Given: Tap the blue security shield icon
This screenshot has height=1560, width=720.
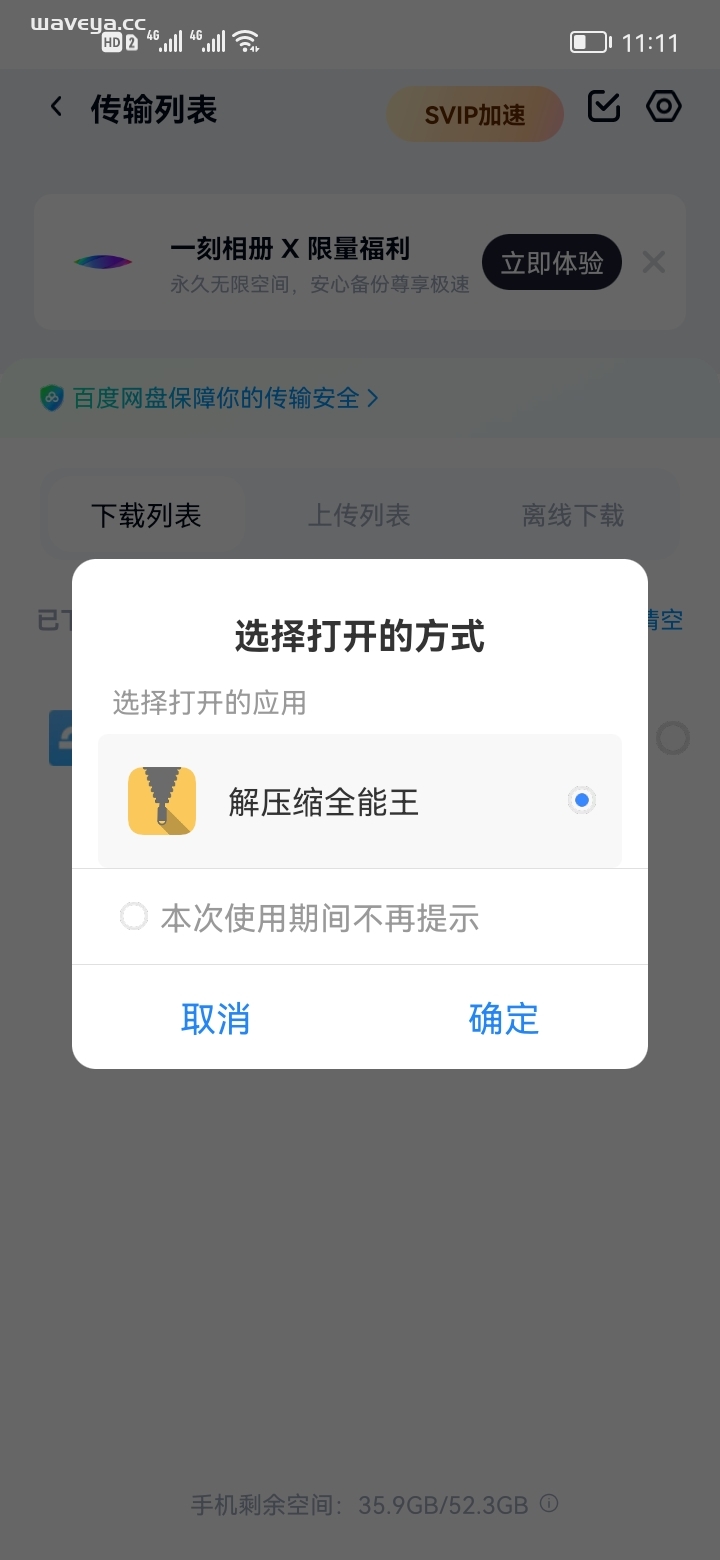Looking at the screenshot, I should click(51, 398).
